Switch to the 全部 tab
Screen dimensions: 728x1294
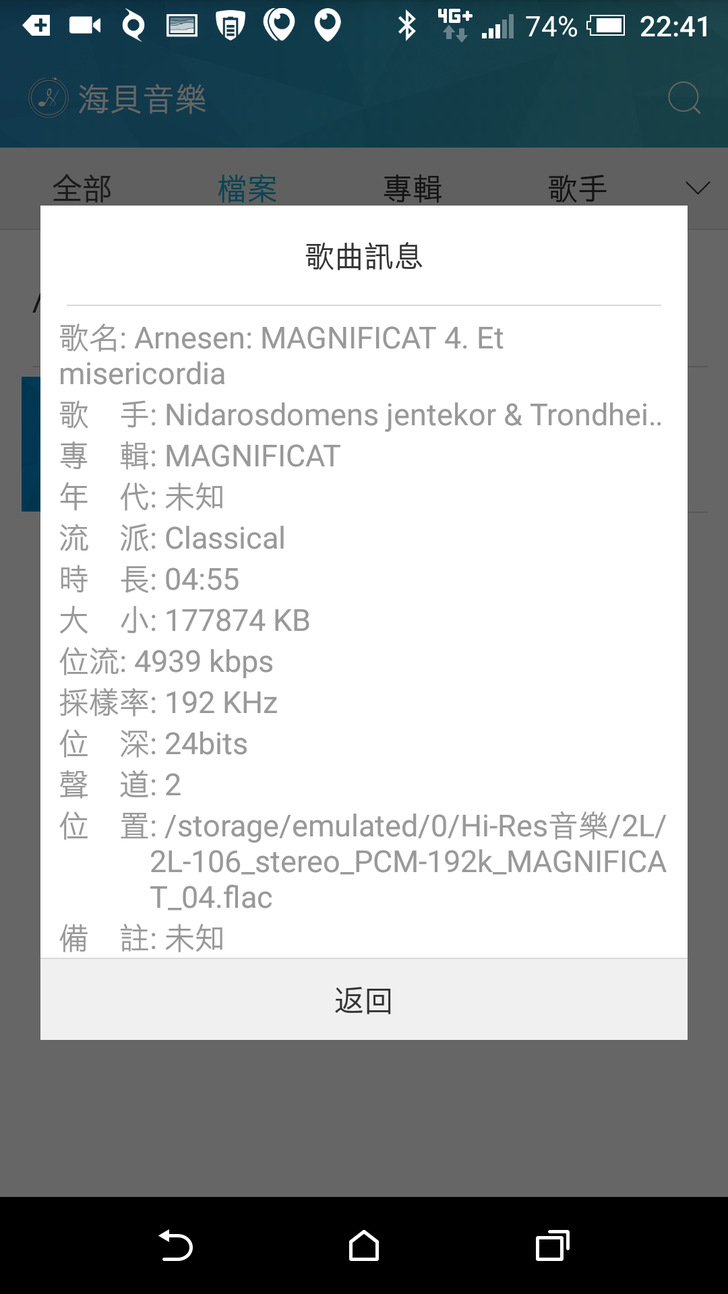click(x=82, y=188)
